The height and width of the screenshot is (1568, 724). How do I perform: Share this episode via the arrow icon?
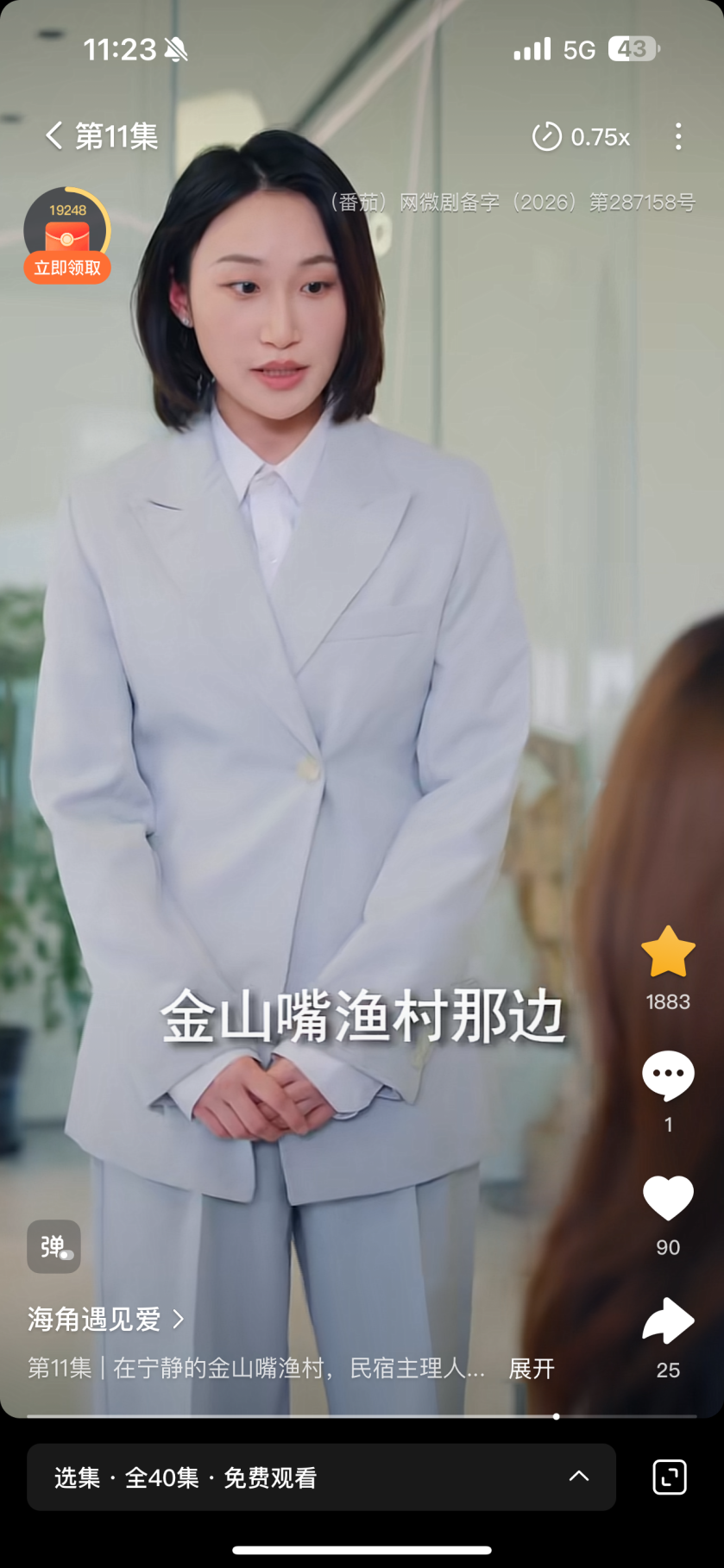coord(668,1320)
